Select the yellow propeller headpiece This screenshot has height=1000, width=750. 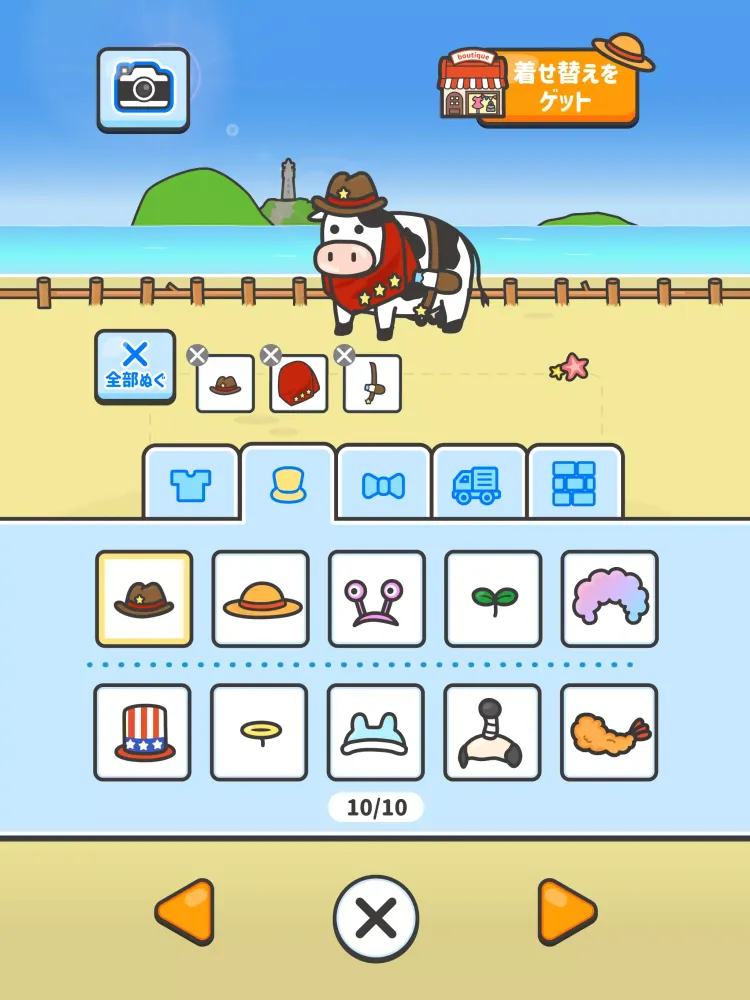pos(259,732)
